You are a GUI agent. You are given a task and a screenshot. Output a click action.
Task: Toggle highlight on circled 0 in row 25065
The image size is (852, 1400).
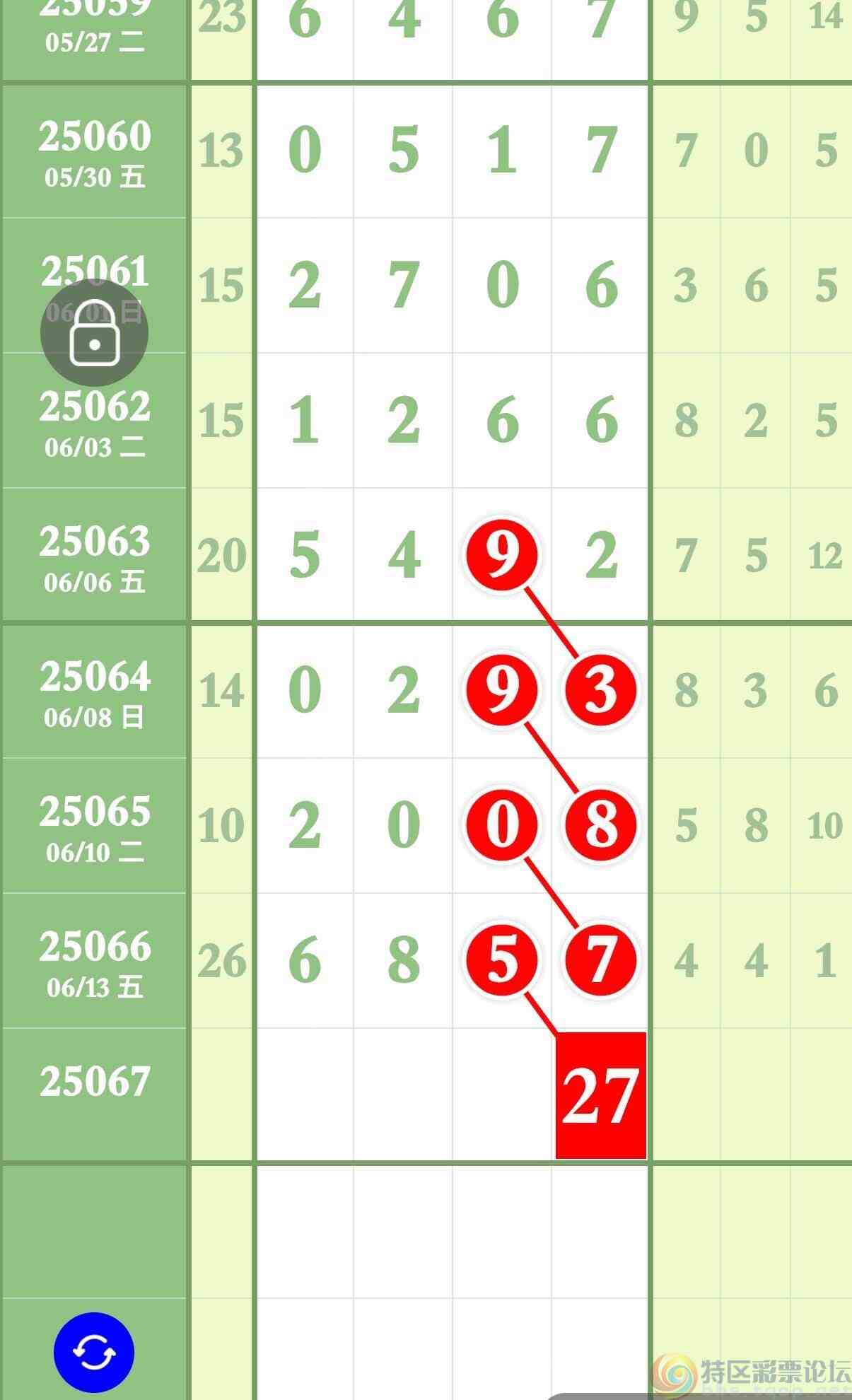point(501,825)
